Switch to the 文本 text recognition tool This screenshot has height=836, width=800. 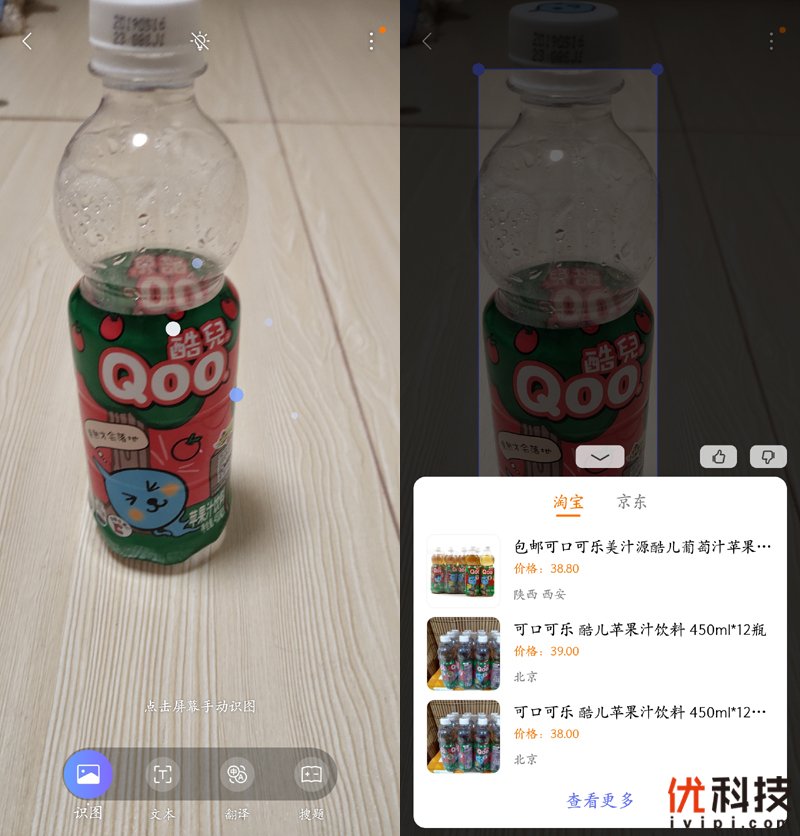(161, 774)
